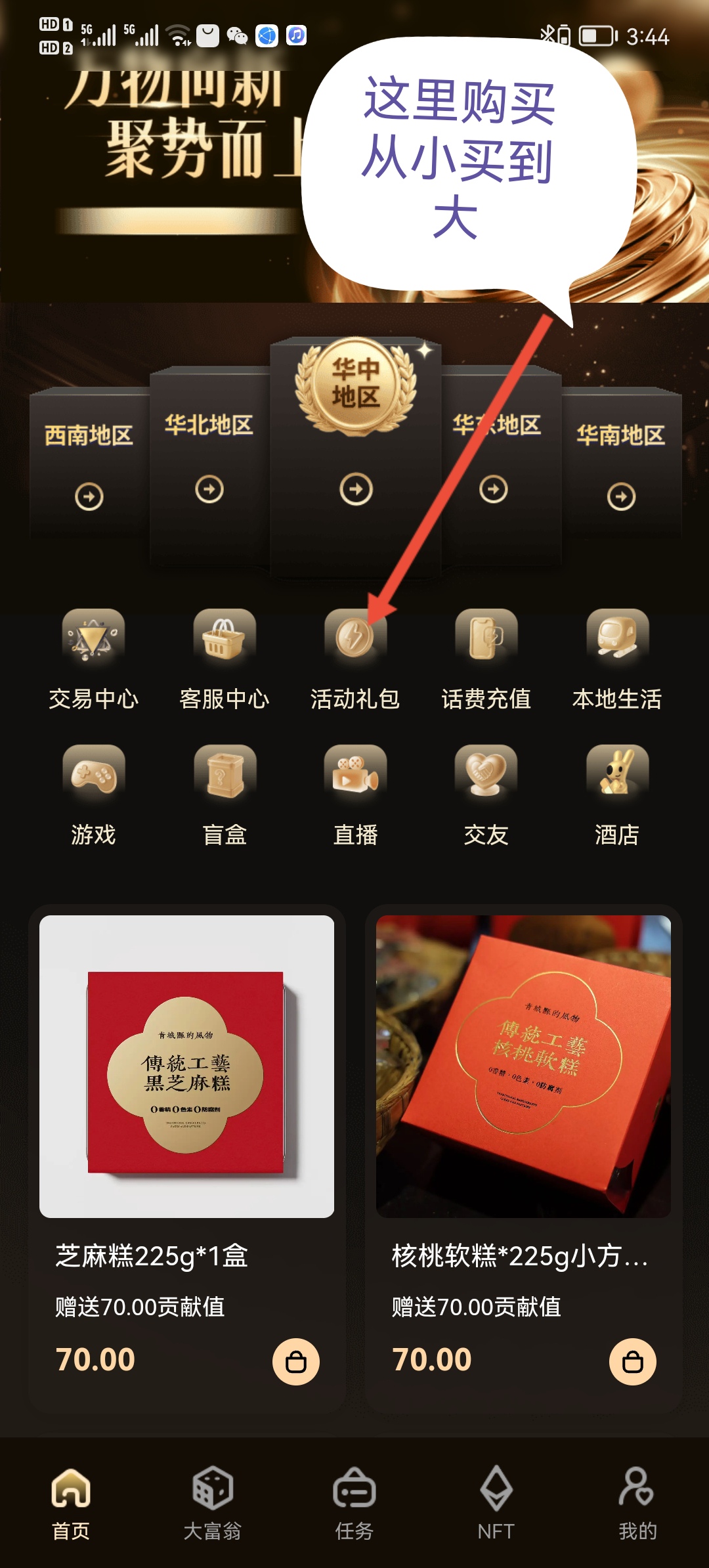The width and height of the screenshot is (709, 1568).
Task: Open the 华中地区 region card
Action: click(356, 460)
